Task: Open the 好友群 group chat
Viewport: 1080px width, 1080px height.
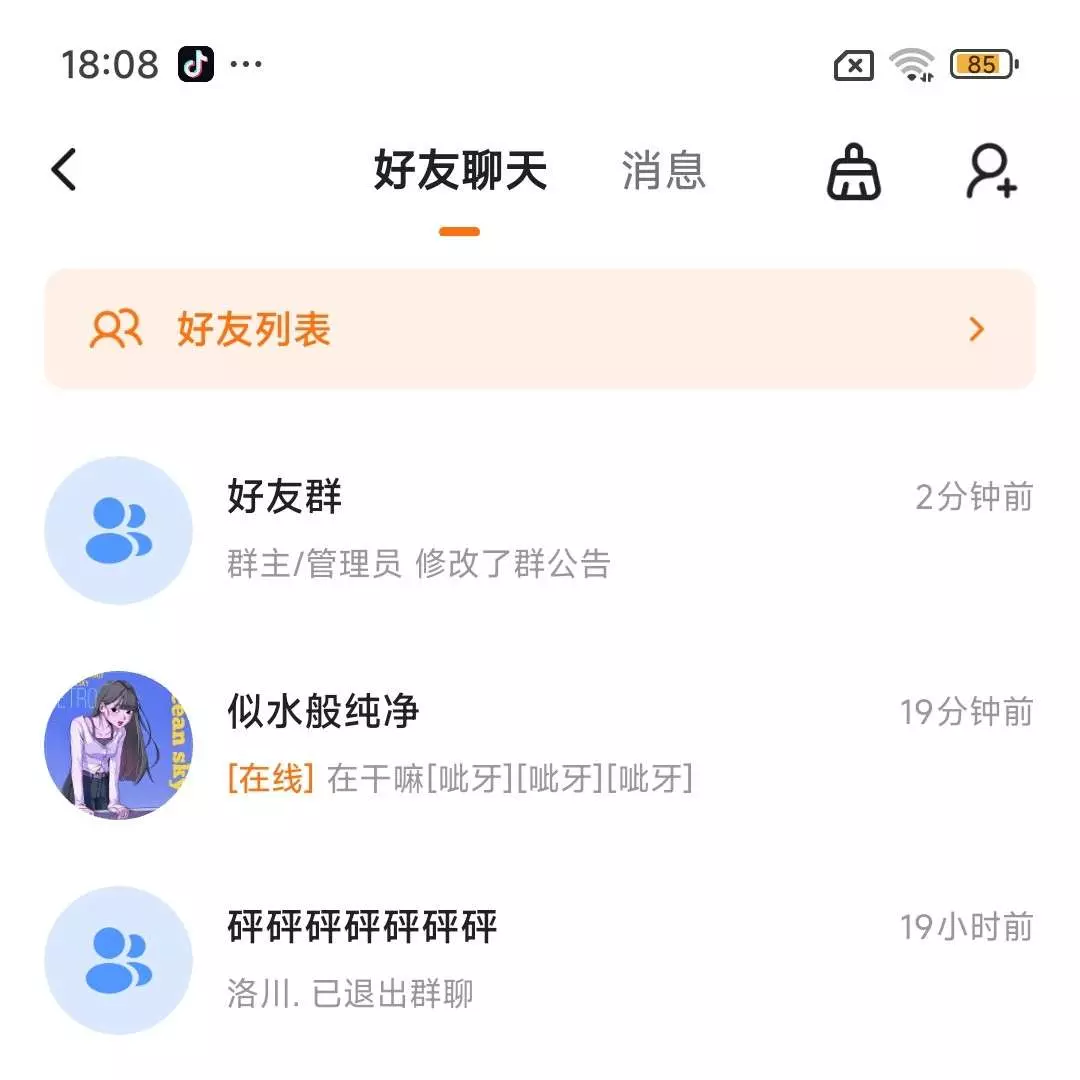Action: click(x=540, y=530)
